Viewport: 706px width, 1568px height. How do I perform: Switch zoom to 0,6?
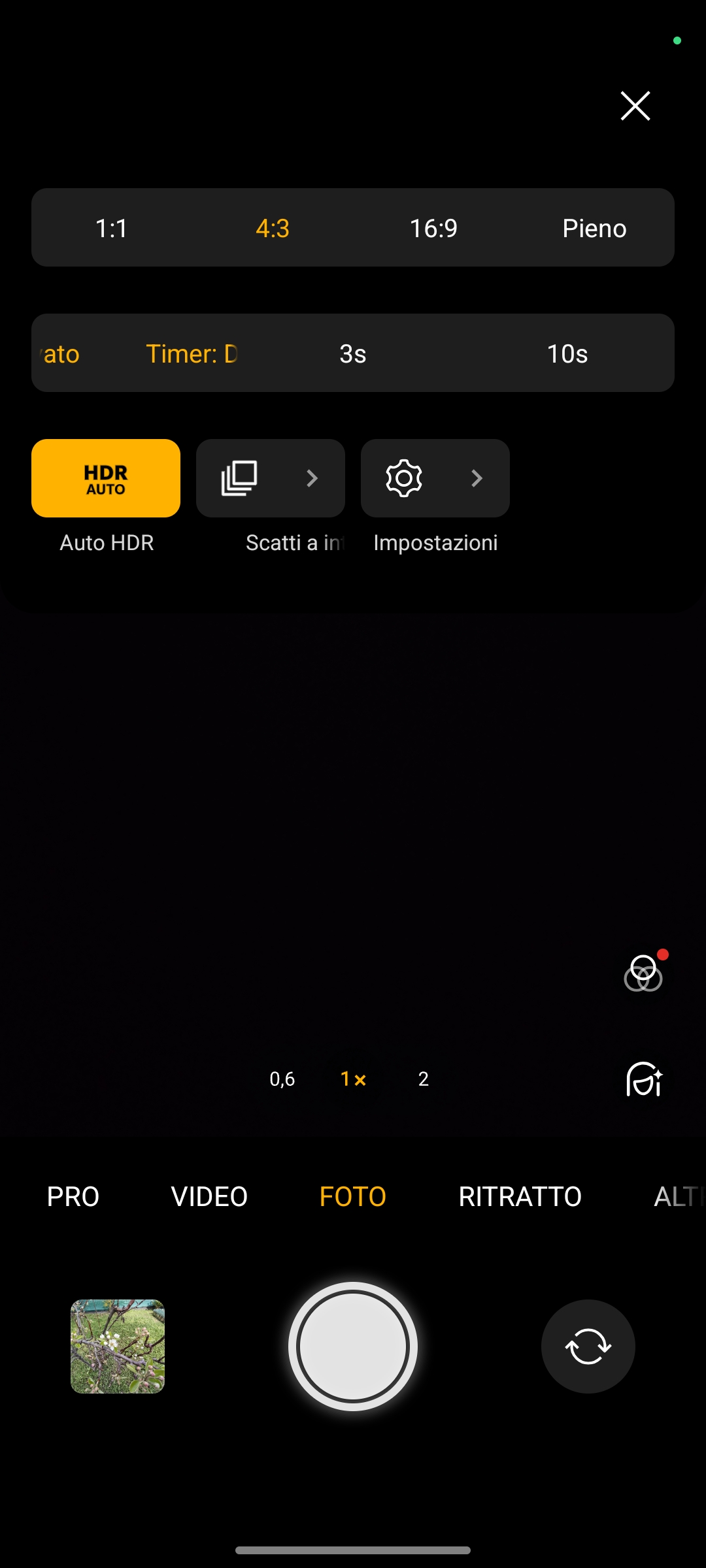tap(282, 1079)
